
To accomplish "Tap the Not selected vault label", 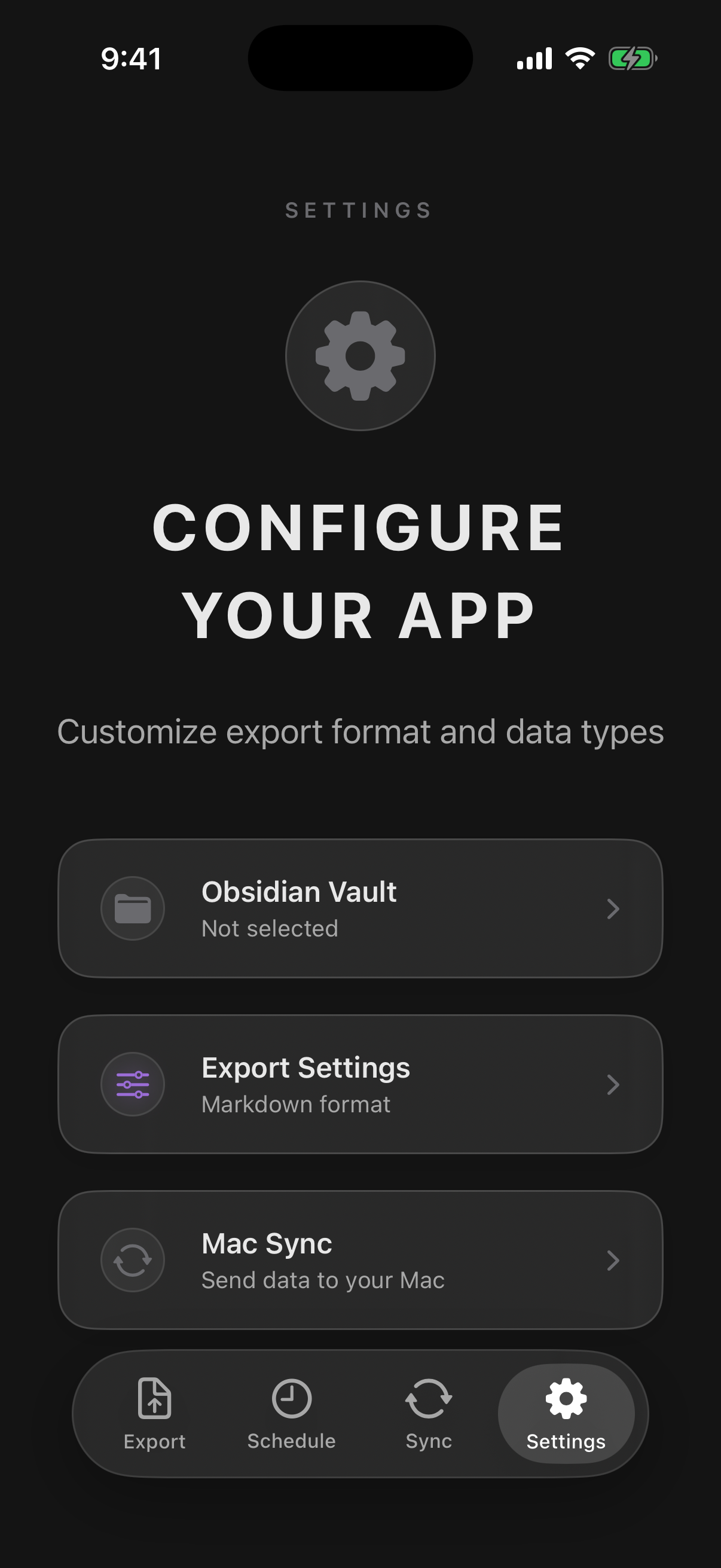I will click(270, 928).
